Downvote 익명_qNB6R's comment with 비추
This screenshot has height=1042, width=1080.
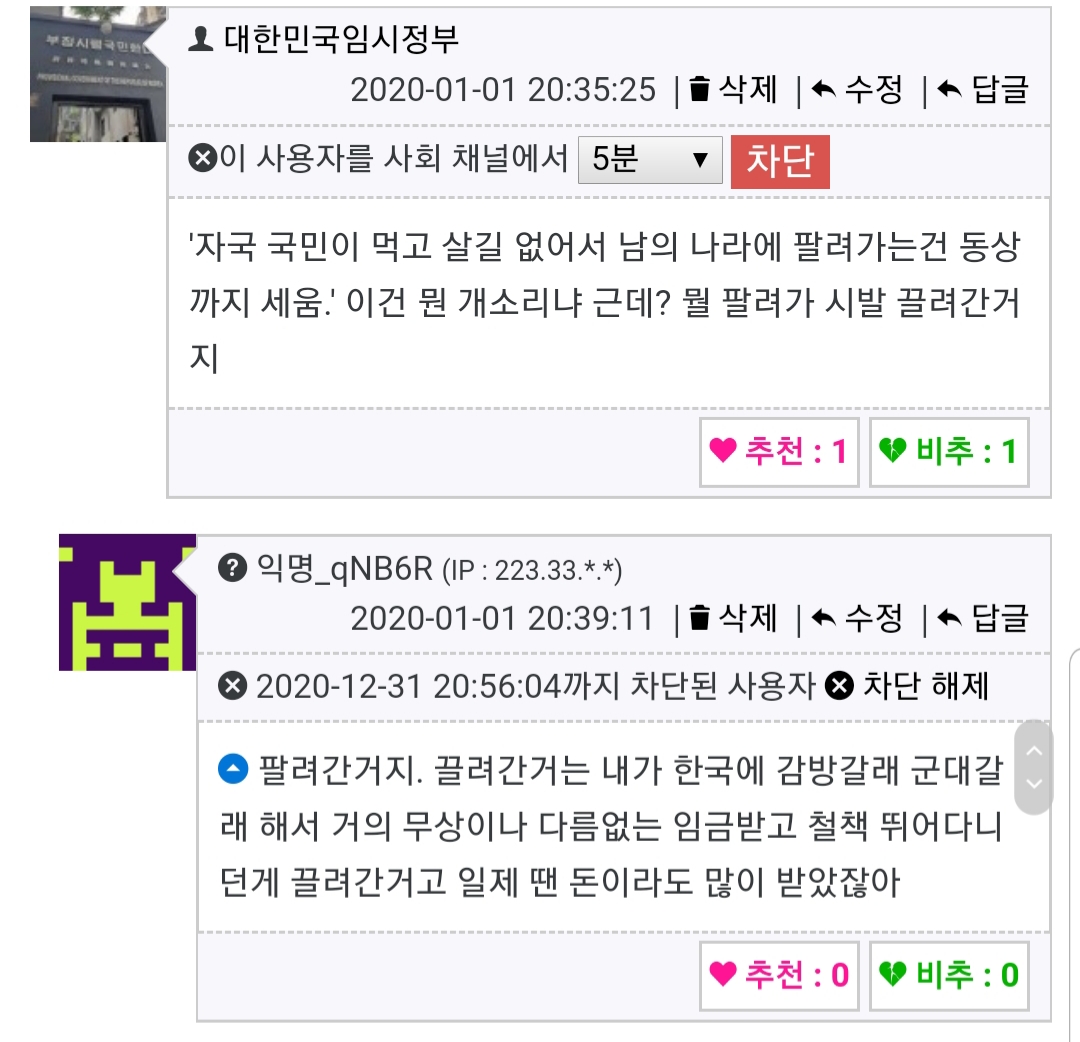pyautogui.click(x=948, y=974)
